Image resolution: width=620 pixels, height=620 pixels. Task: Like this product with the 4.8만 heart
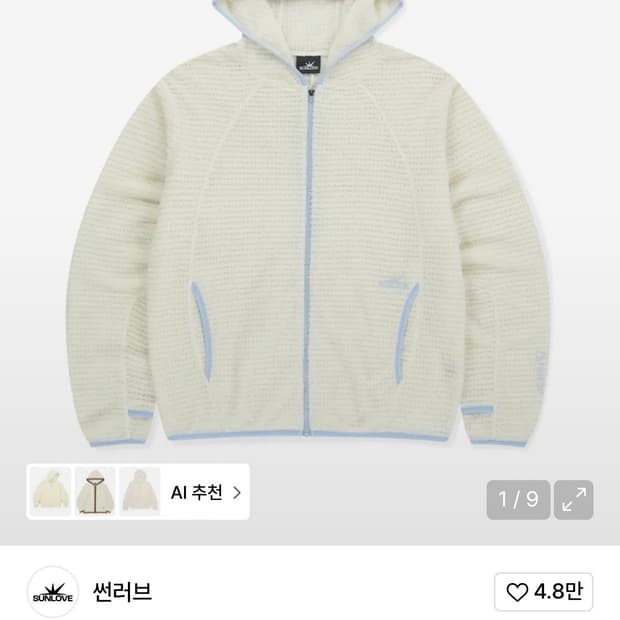tap(545, 592)
